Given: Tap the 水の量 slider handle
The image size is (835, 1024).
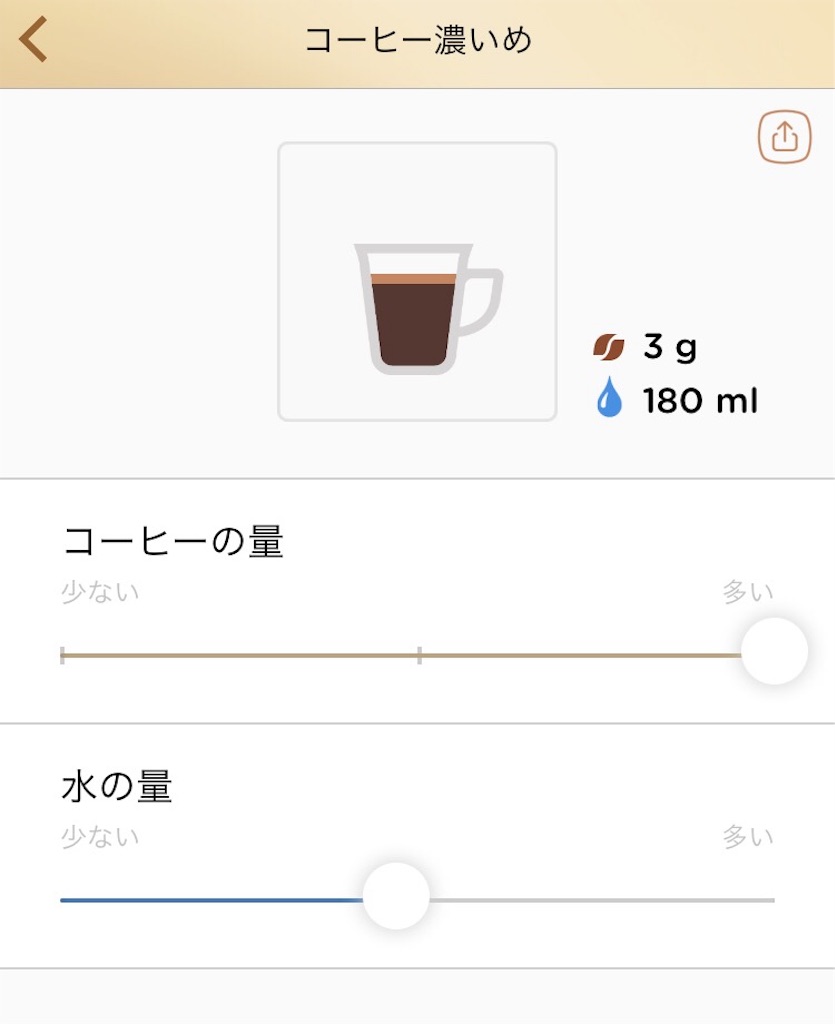Looking at the screenshot, I should click(x=396, y=896).
